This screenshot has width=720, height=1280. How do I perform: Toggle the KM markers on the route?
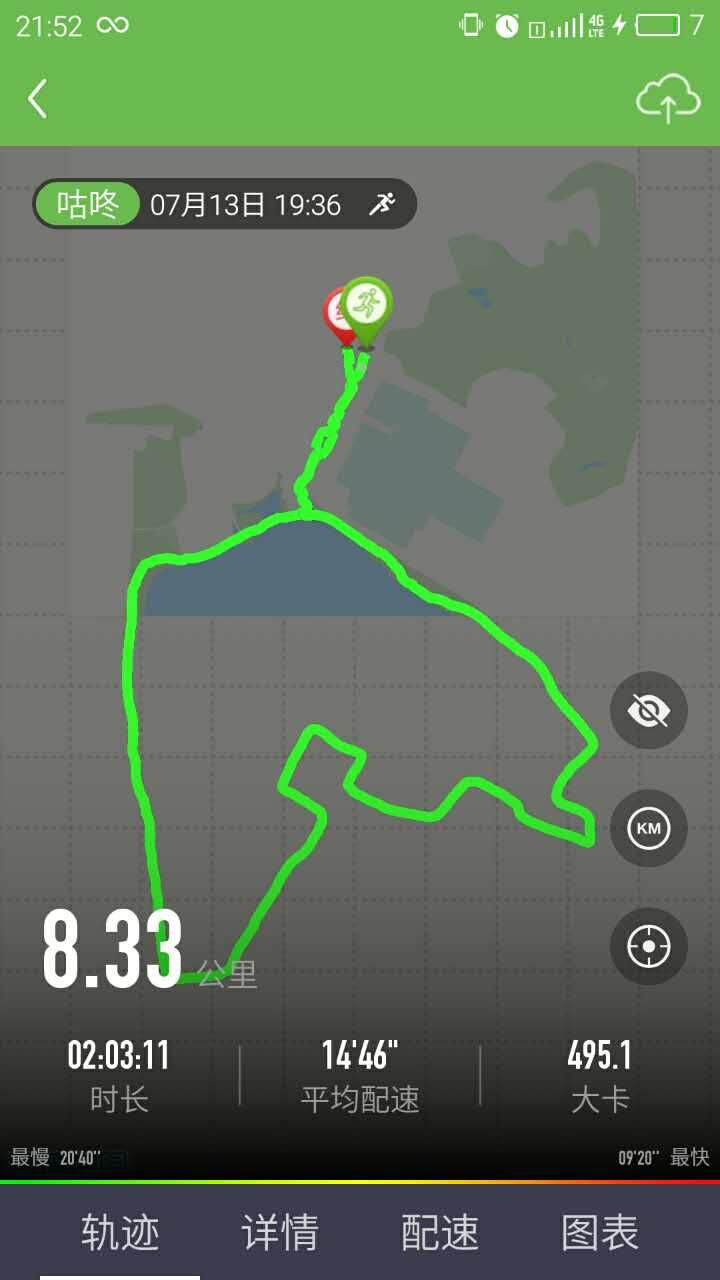click(648, 828)
